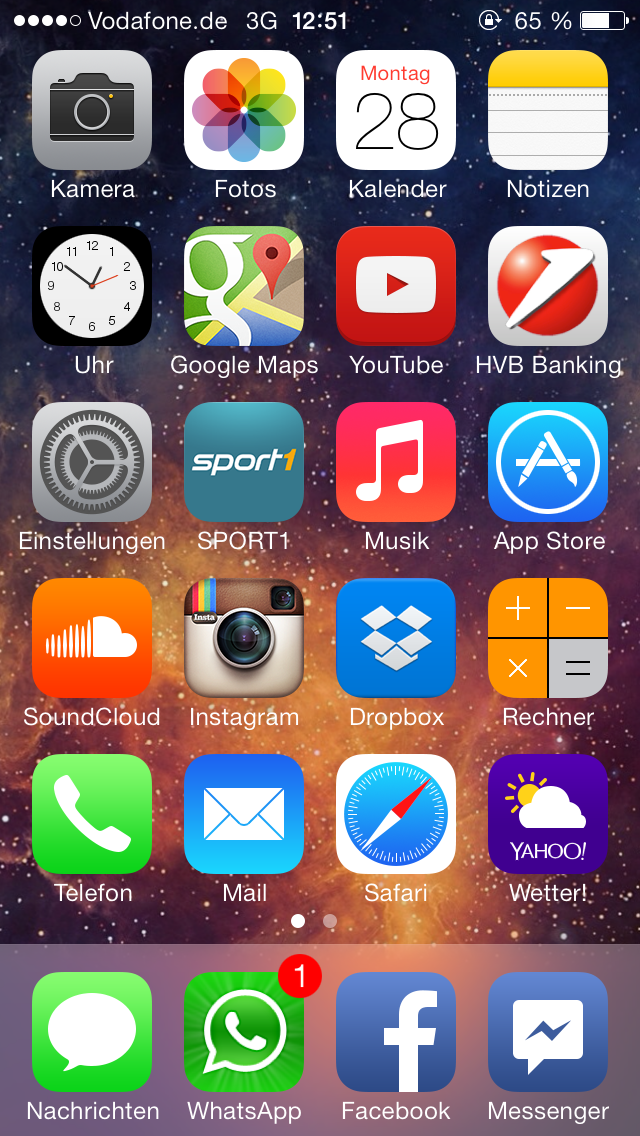Launch the Uhr clock app
Image resolution: width=640 pixels, height=1136 pixels.
coord(92,286)
